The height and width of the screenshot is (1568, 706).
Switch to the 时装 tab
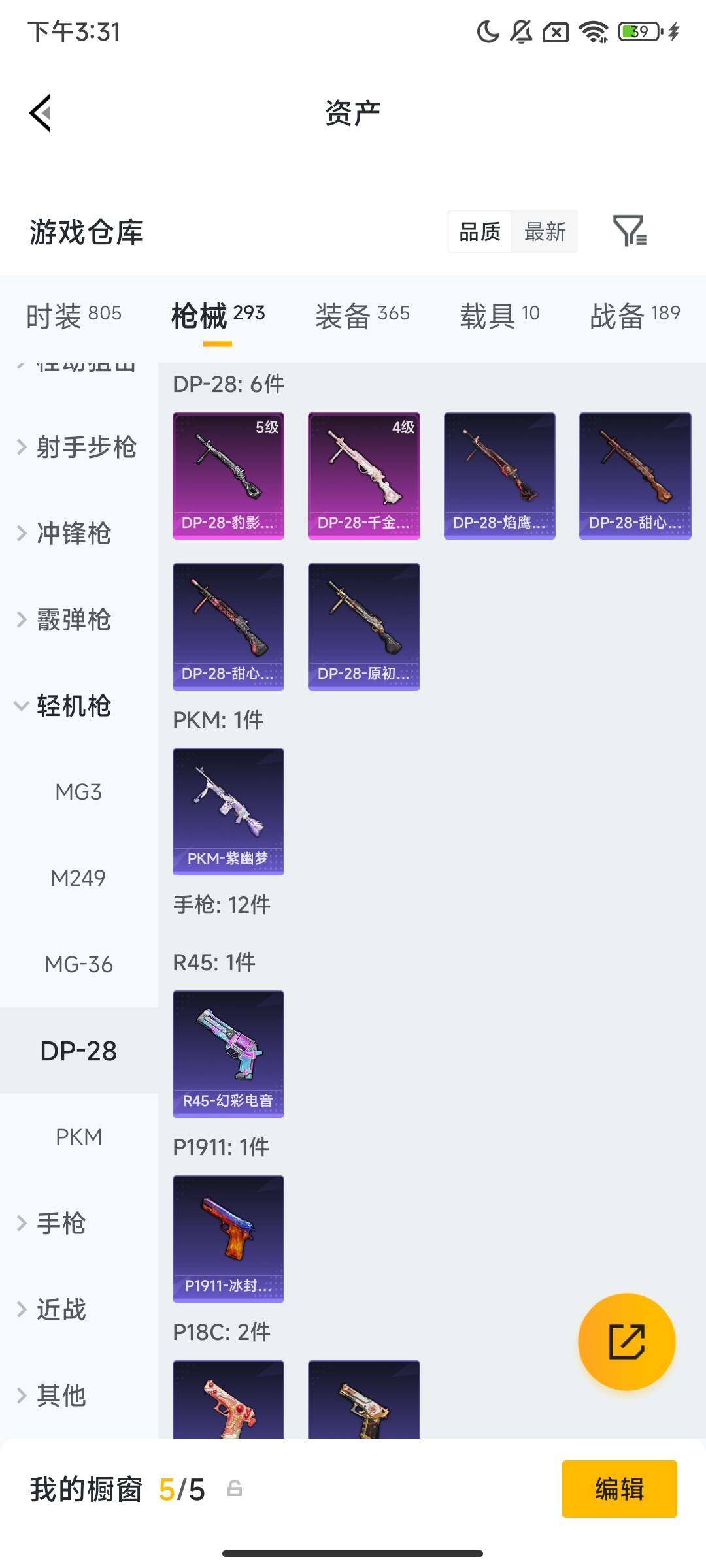pos(74,315)
